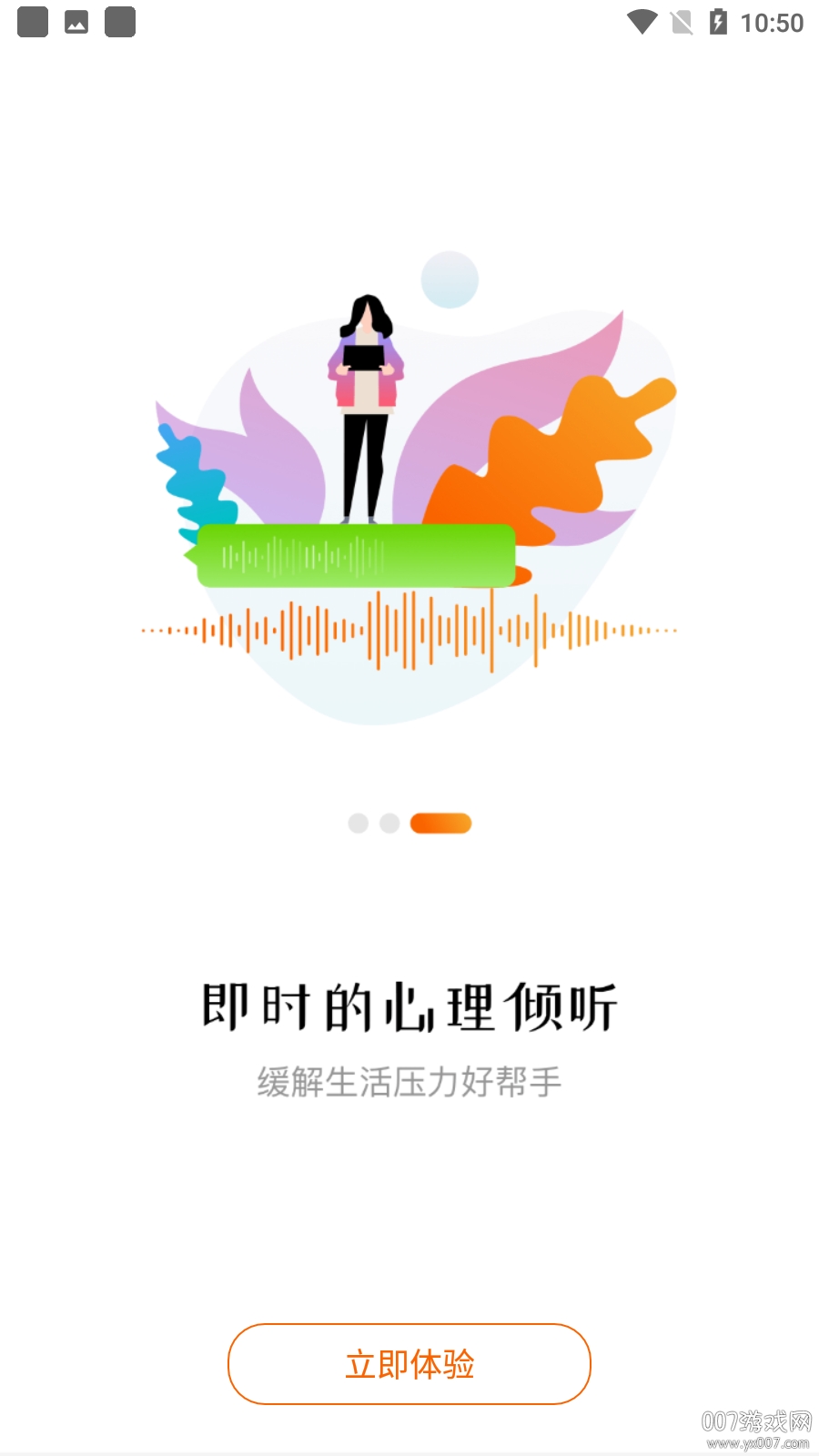
Task: Select the second gray page indicator dot
Action: click(x=389, y=824)
